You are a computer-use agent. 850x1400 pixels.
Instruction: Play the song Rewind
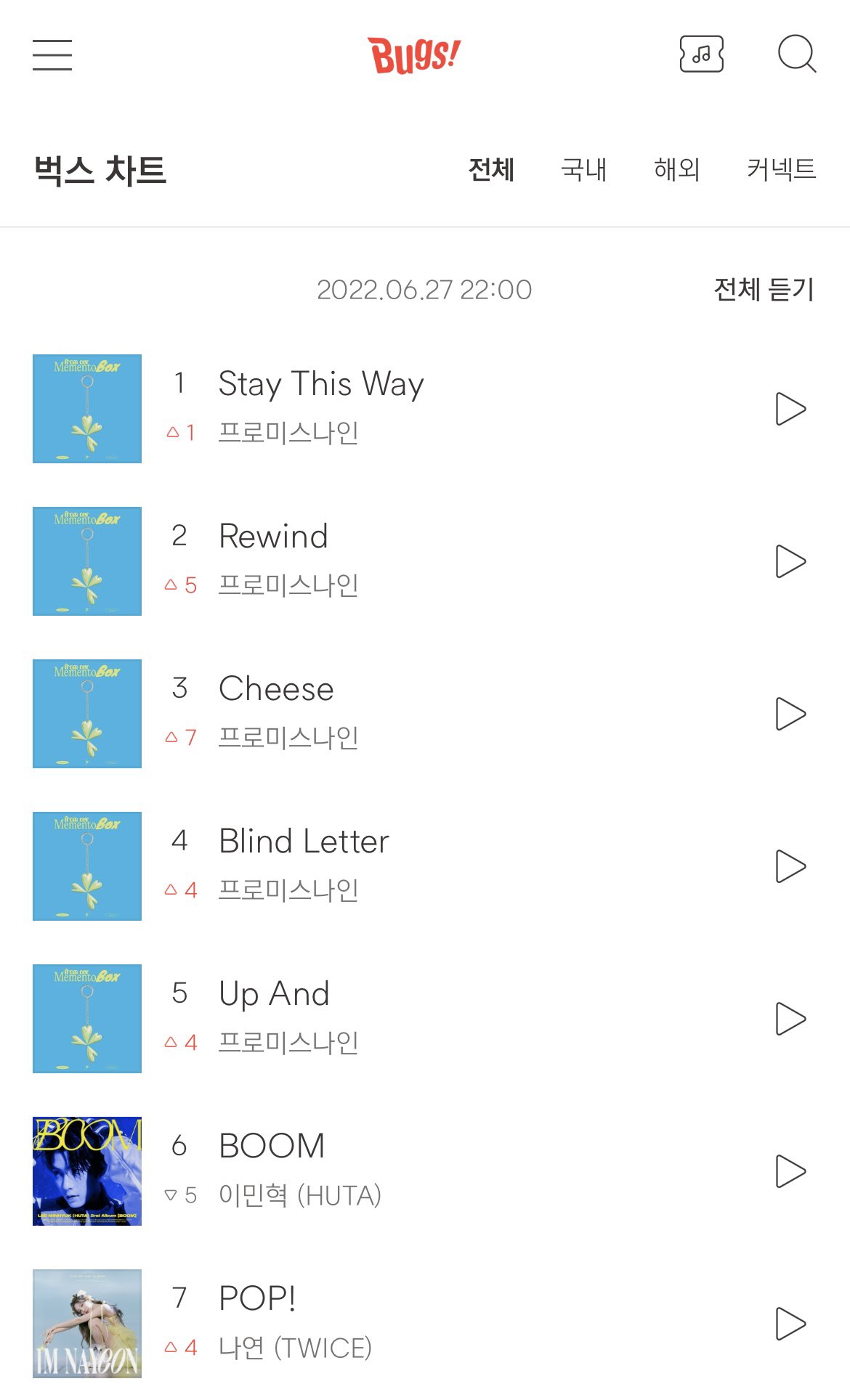(790, 561)
